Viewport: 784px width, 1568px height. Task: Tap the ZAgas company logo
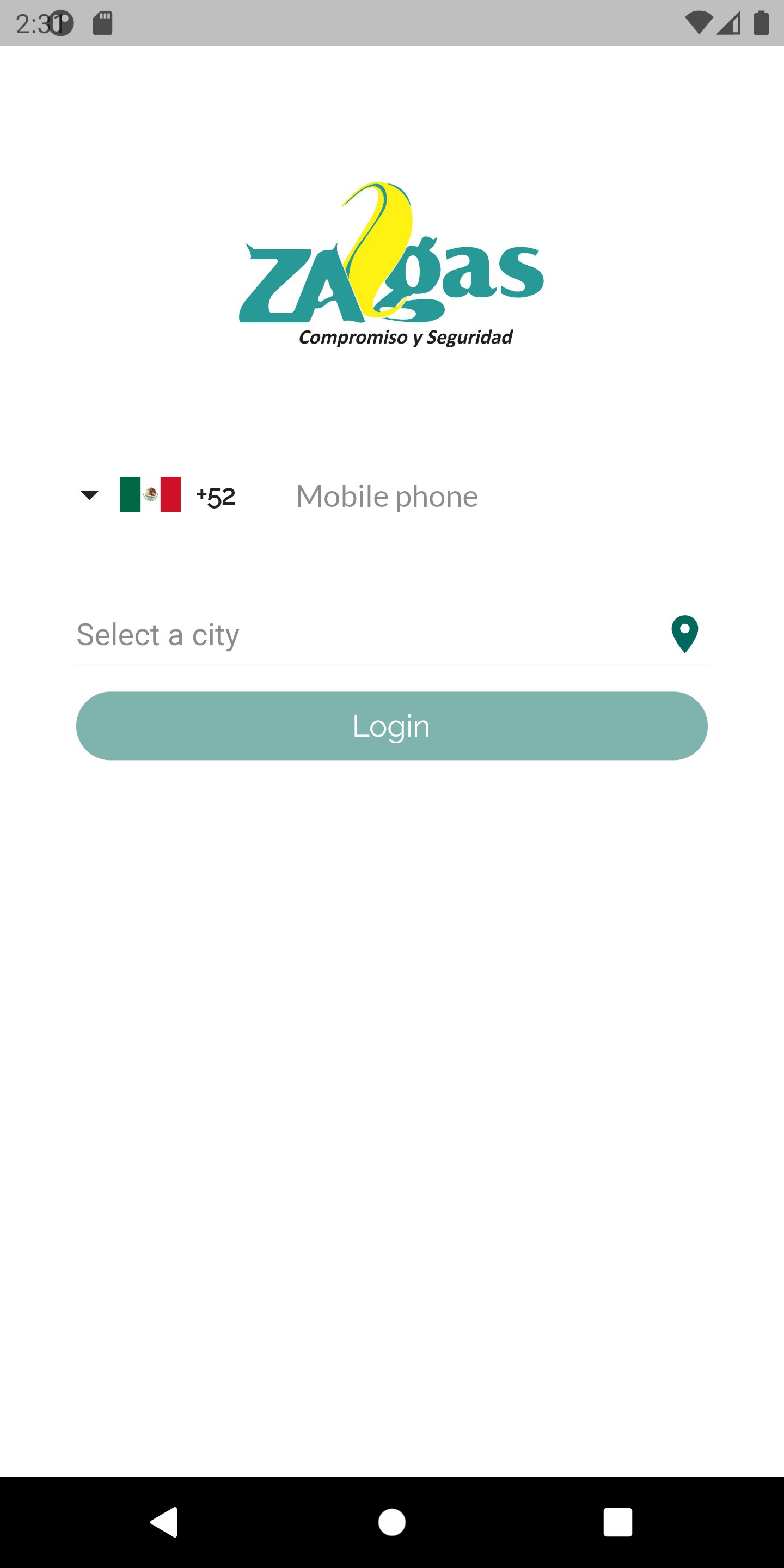(391, 262)
